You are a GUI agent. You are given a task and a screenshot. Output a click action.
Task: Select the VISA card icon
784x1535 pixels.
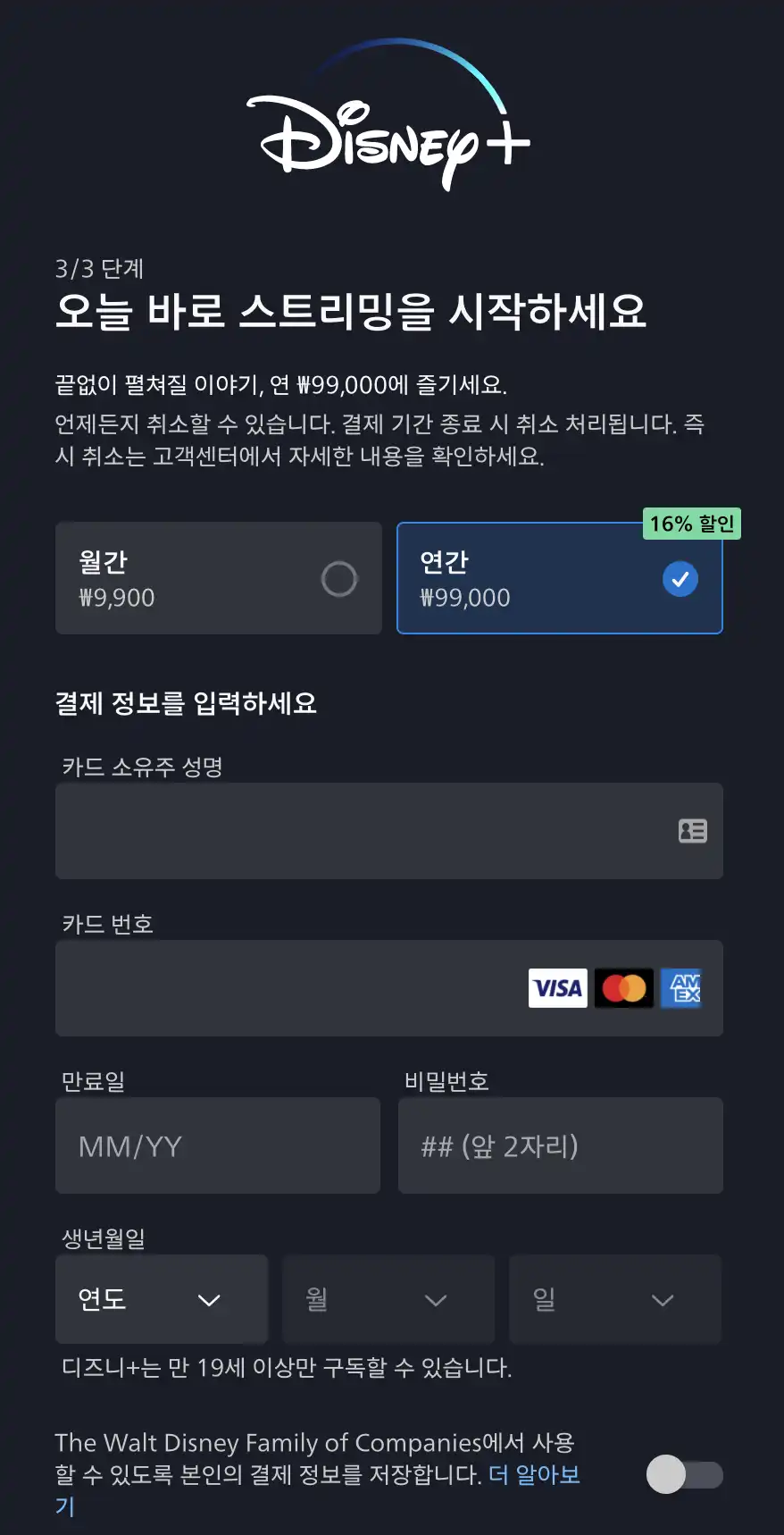click(x=557, y=988)
